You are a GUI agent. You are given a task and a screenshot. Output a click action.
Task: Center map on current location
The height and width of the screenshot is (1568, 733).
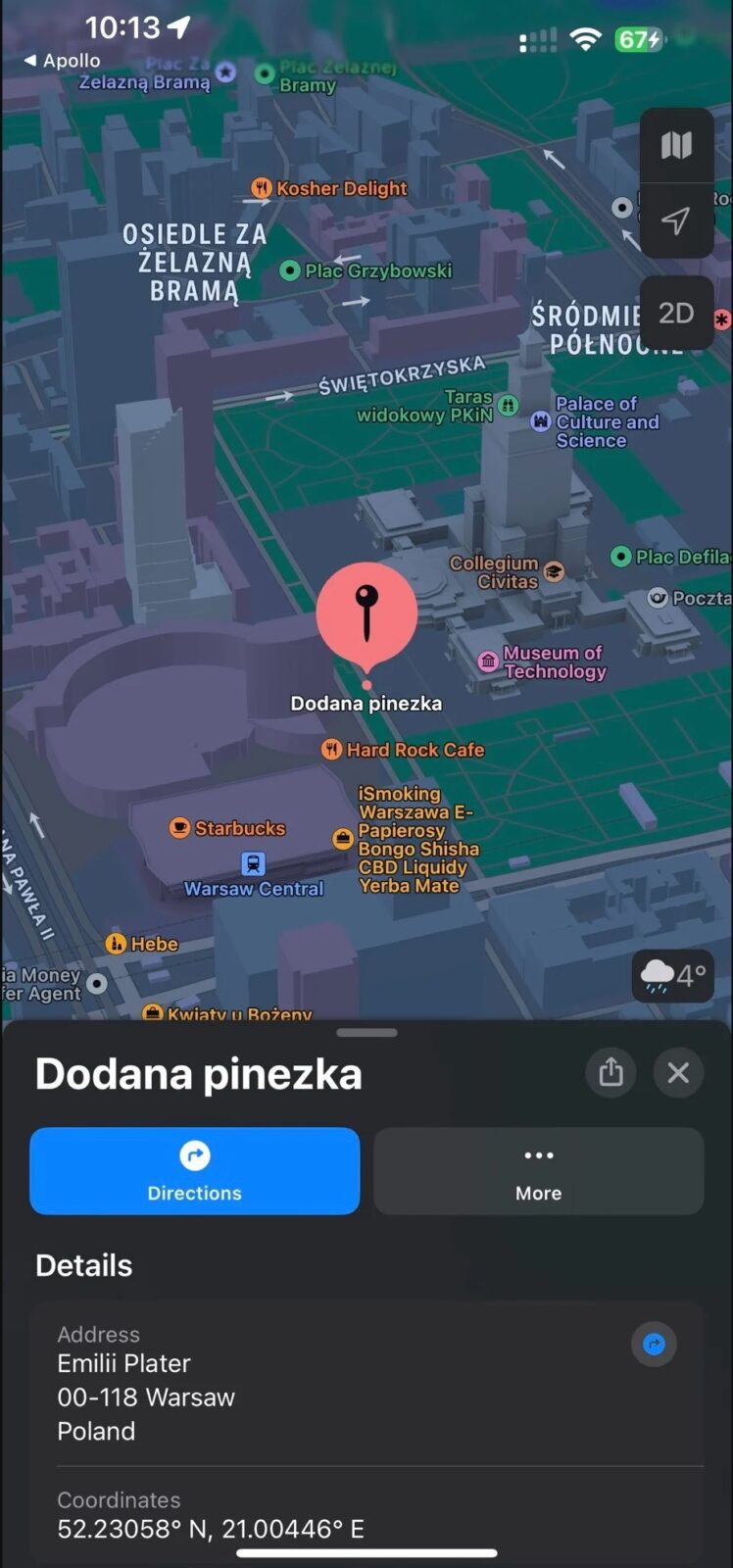(676, 220)
